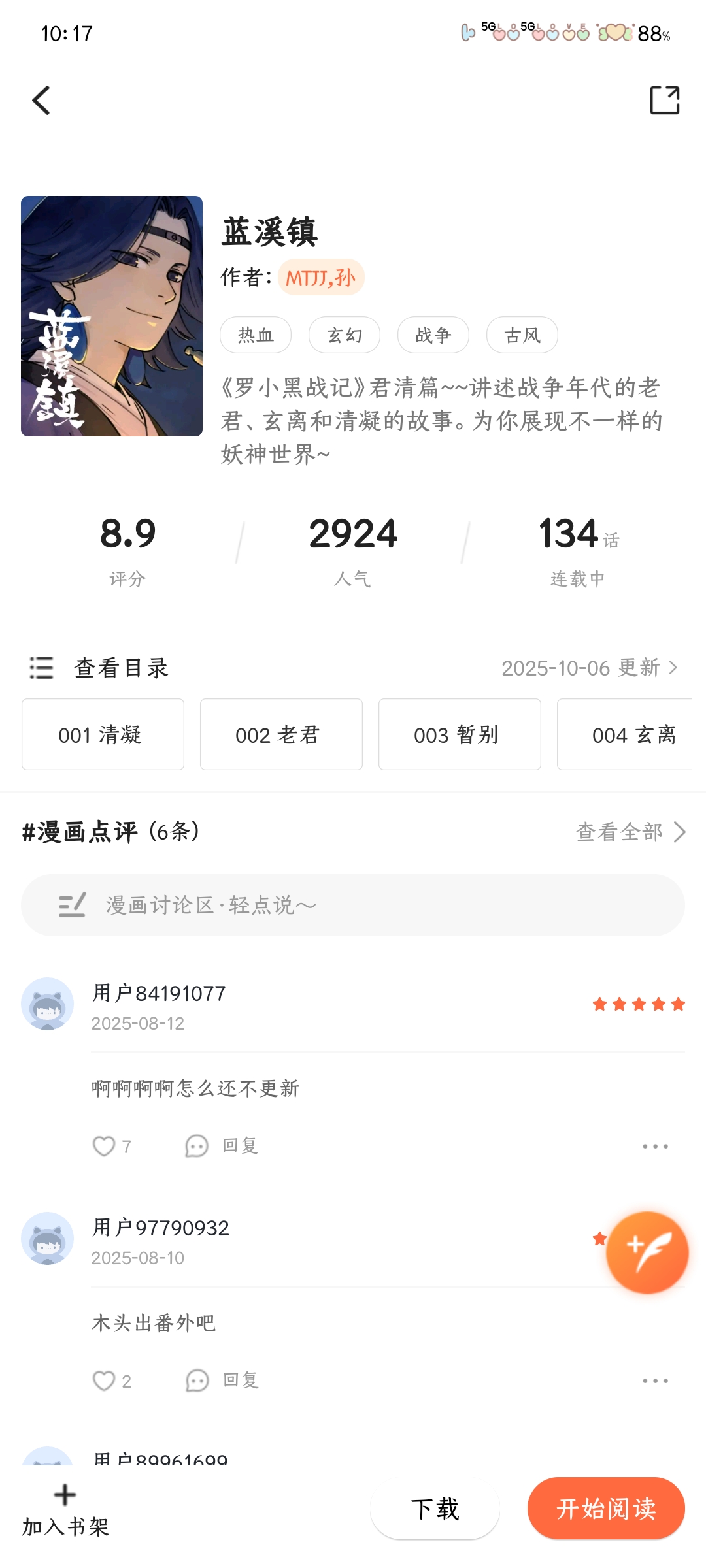Screen dimensions: 706x1568
Task: Tap the 漫画讨论区 comment input field
Action: 353,905
